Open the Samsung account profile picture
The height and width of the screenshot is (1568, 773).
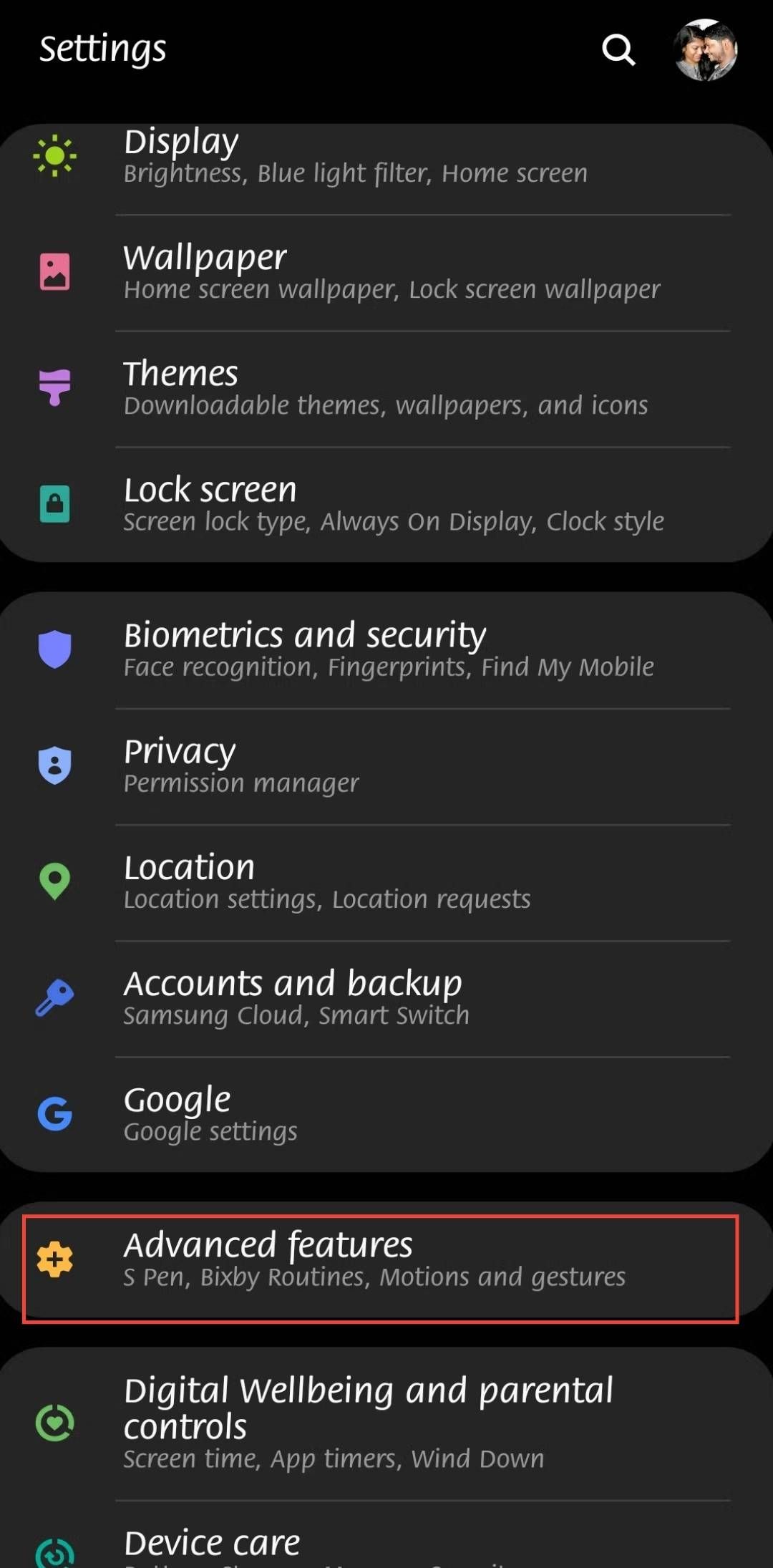[705, 50]
